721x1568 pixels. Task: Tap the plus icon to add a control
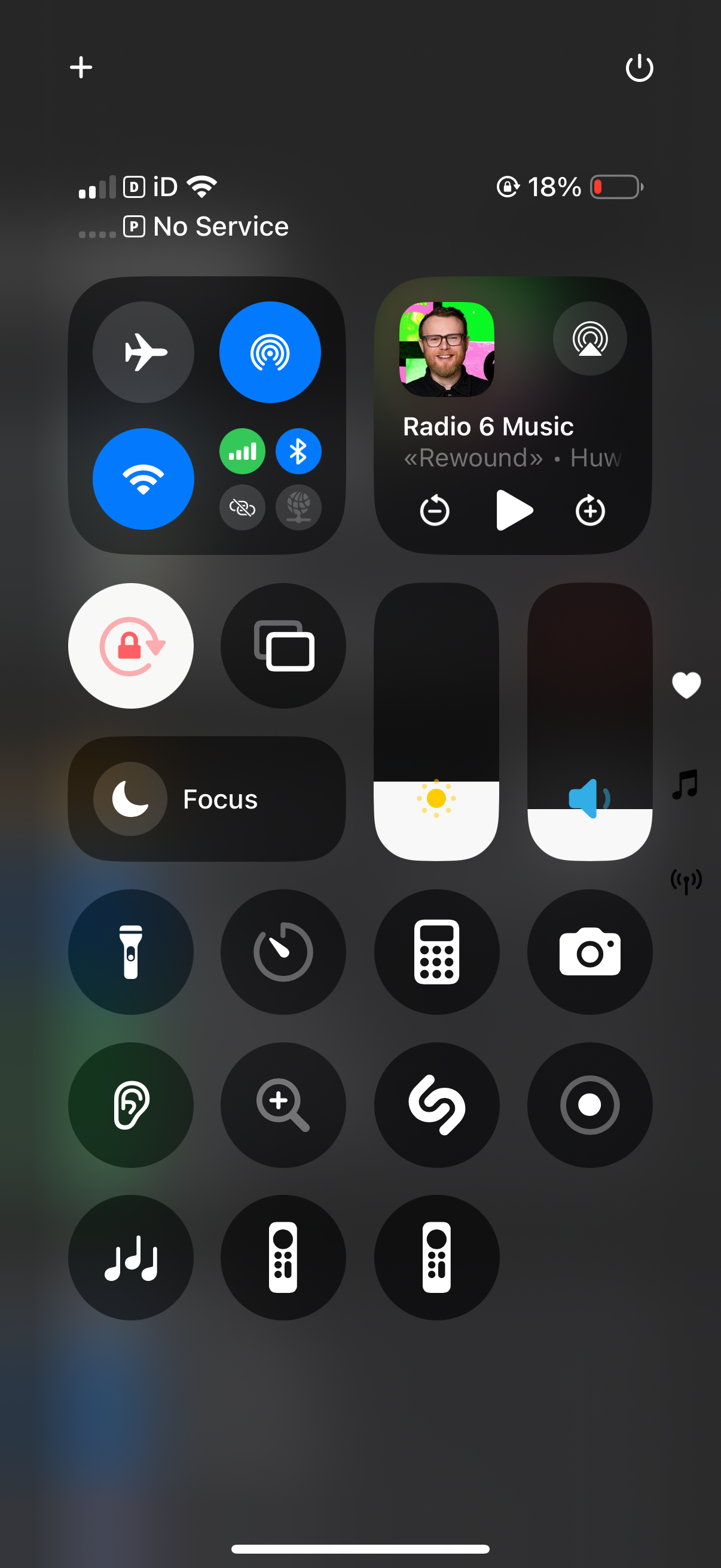pos(81,67)
